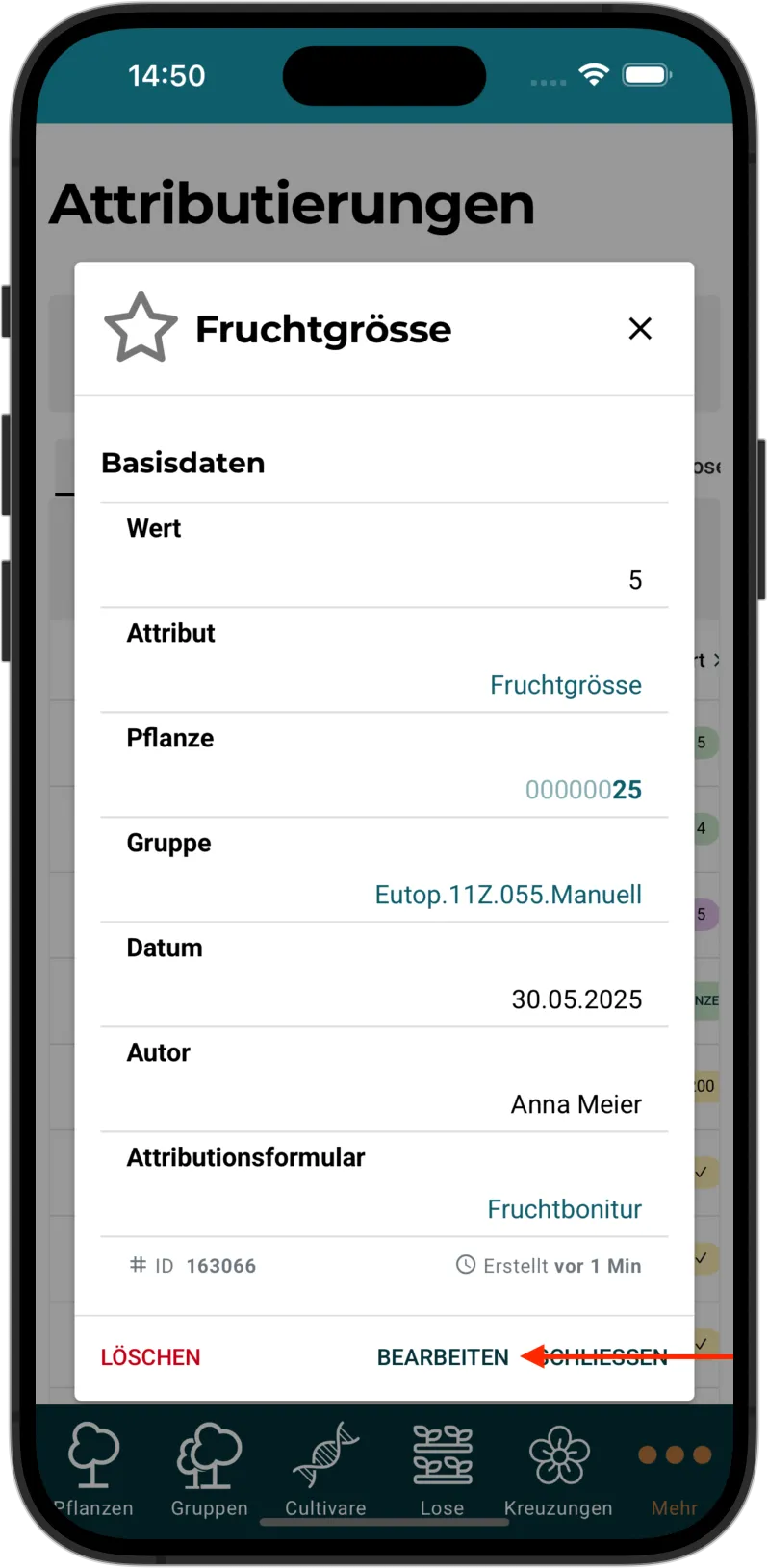Open the Mehr three-dot menu icon
This screenshot has width=768, height=1568.
(x=674, y=1454)
